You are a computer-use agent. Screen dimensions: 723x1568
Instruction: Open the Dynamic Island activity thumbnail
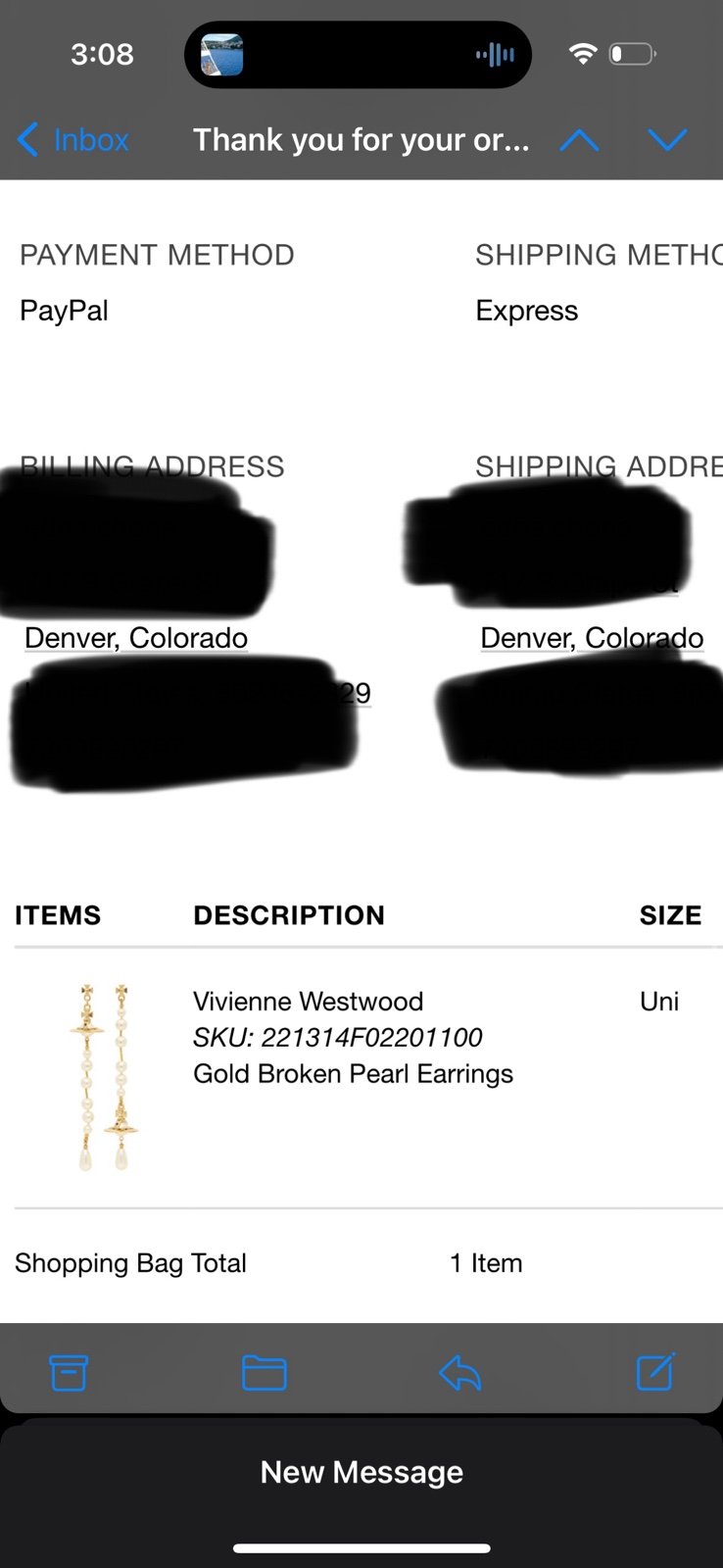(221, 55)
